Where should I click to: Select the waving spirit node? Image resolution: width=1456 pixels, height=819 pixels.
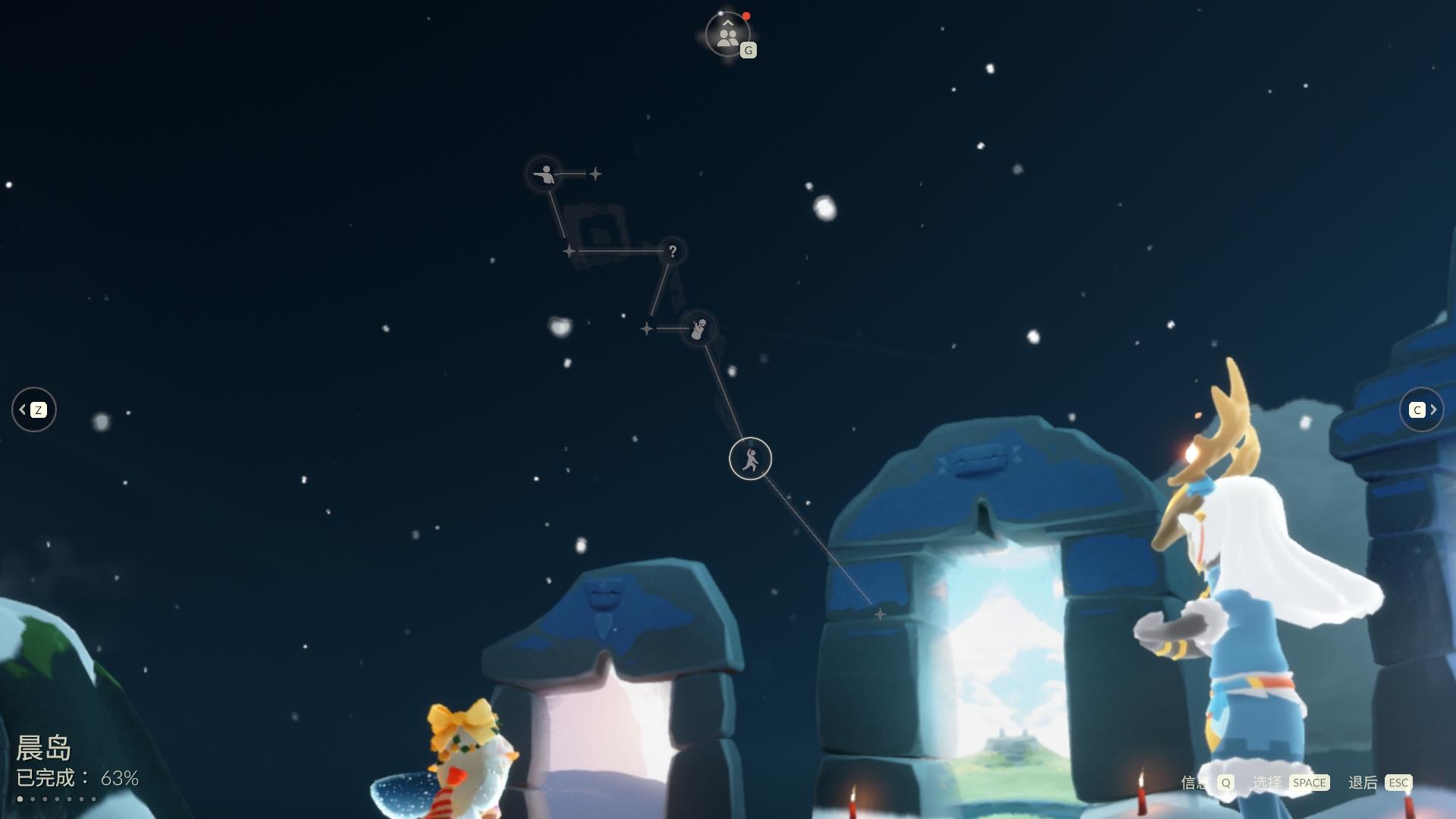pyautogui.click(x=698, y=328)
